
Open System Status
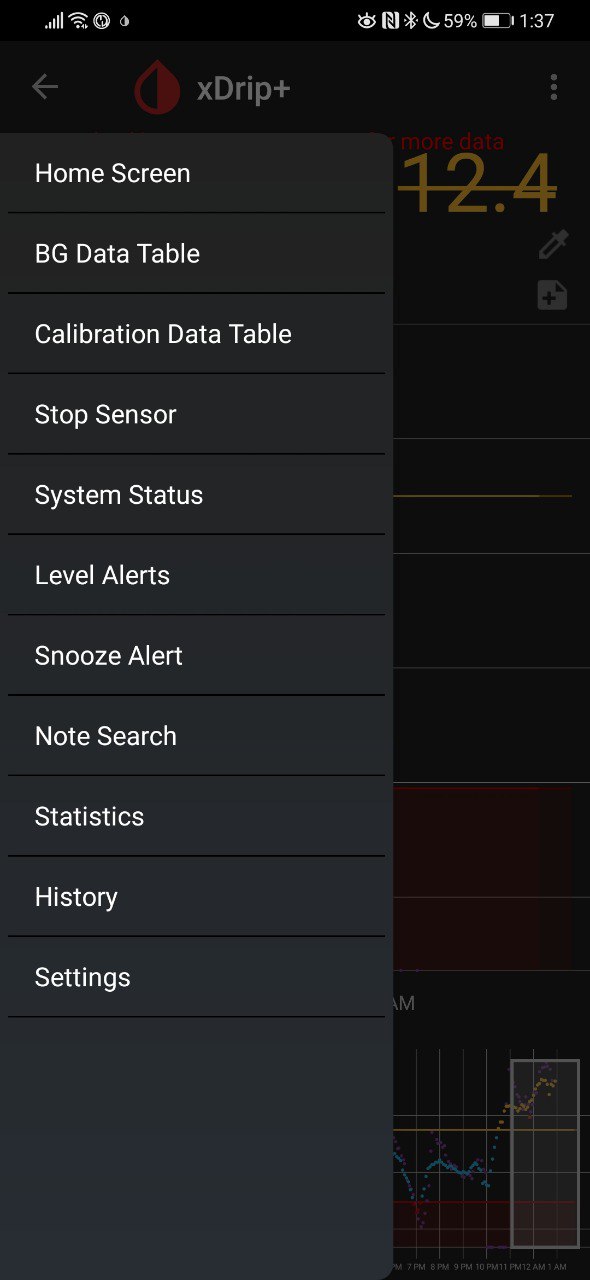tap(196, 495)
